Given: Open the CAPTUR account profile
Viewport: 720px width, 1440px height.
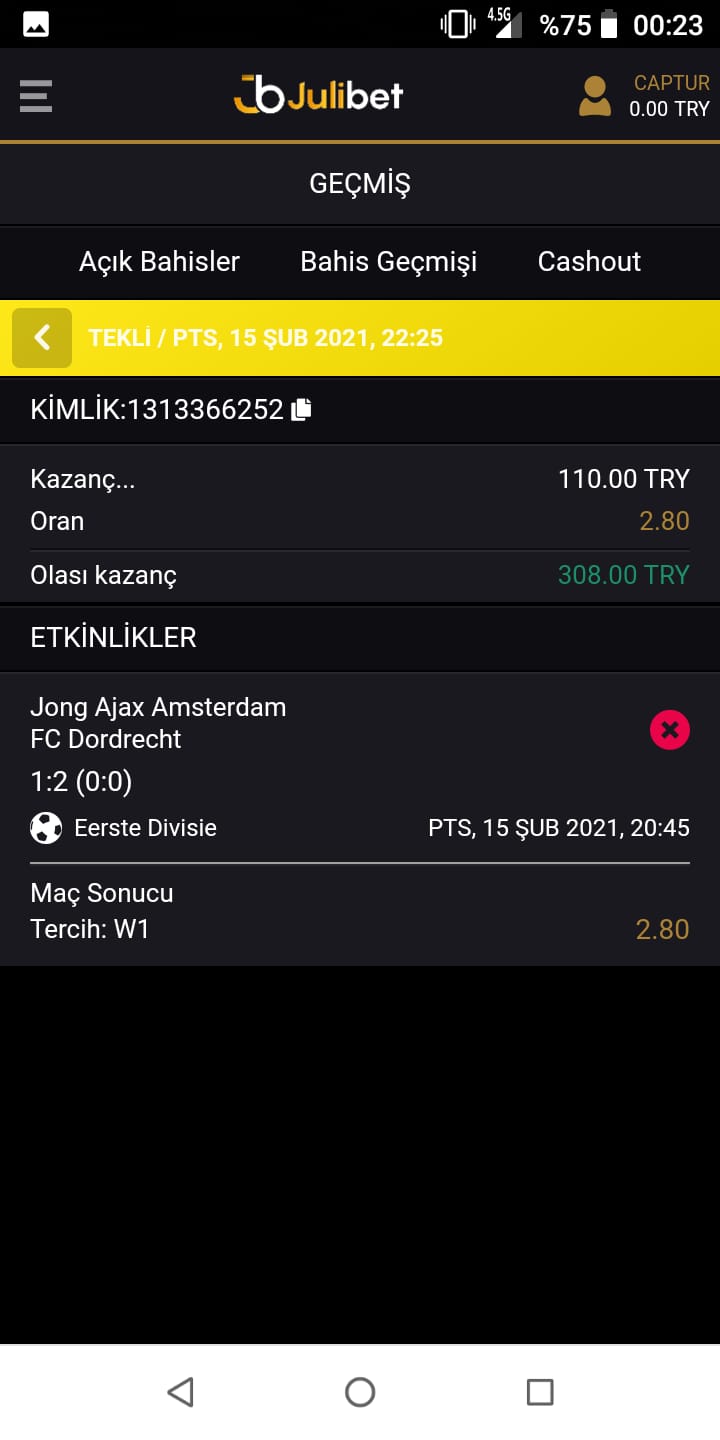Looking at the screenshot, I should pyautogui.click(x=644, y=96).
